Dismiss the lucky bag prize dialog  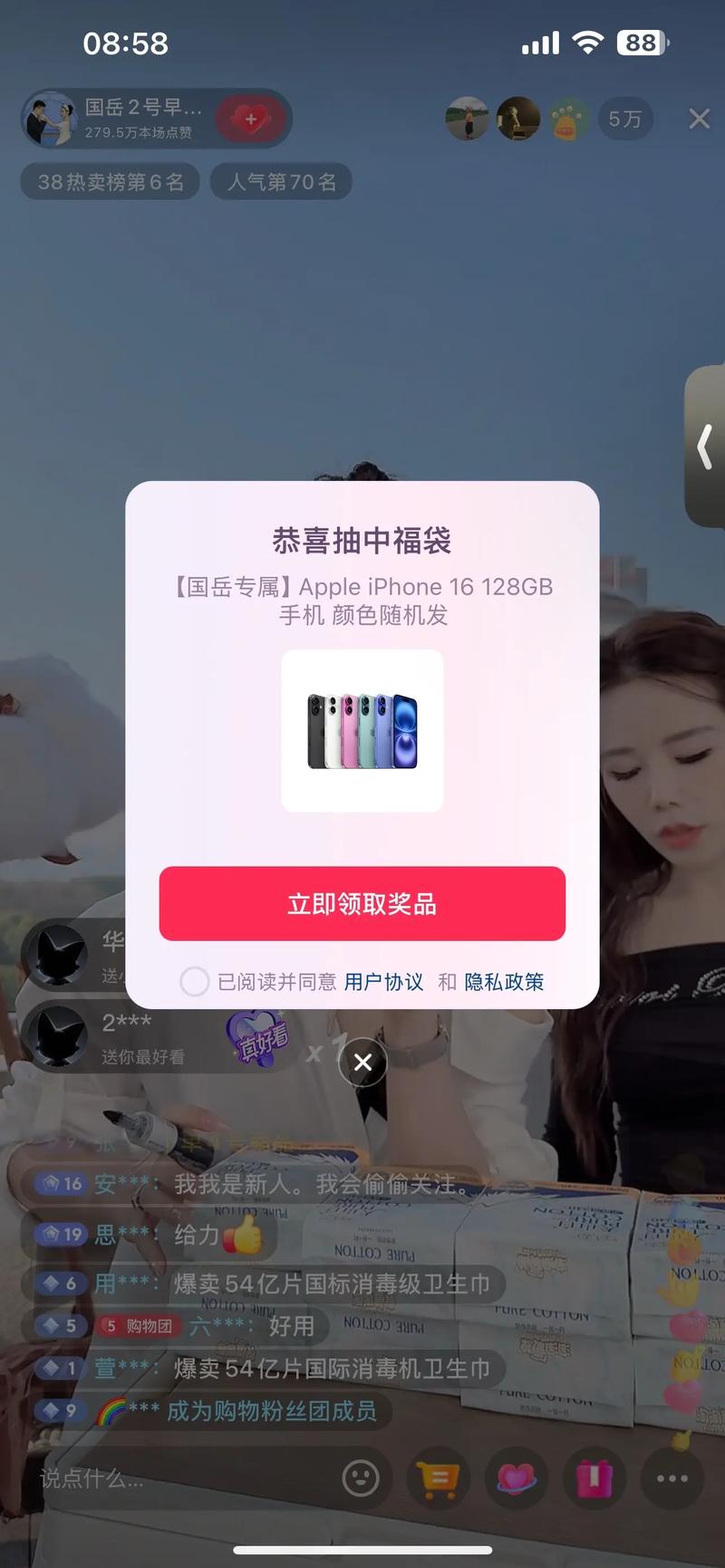(362, 1062)
